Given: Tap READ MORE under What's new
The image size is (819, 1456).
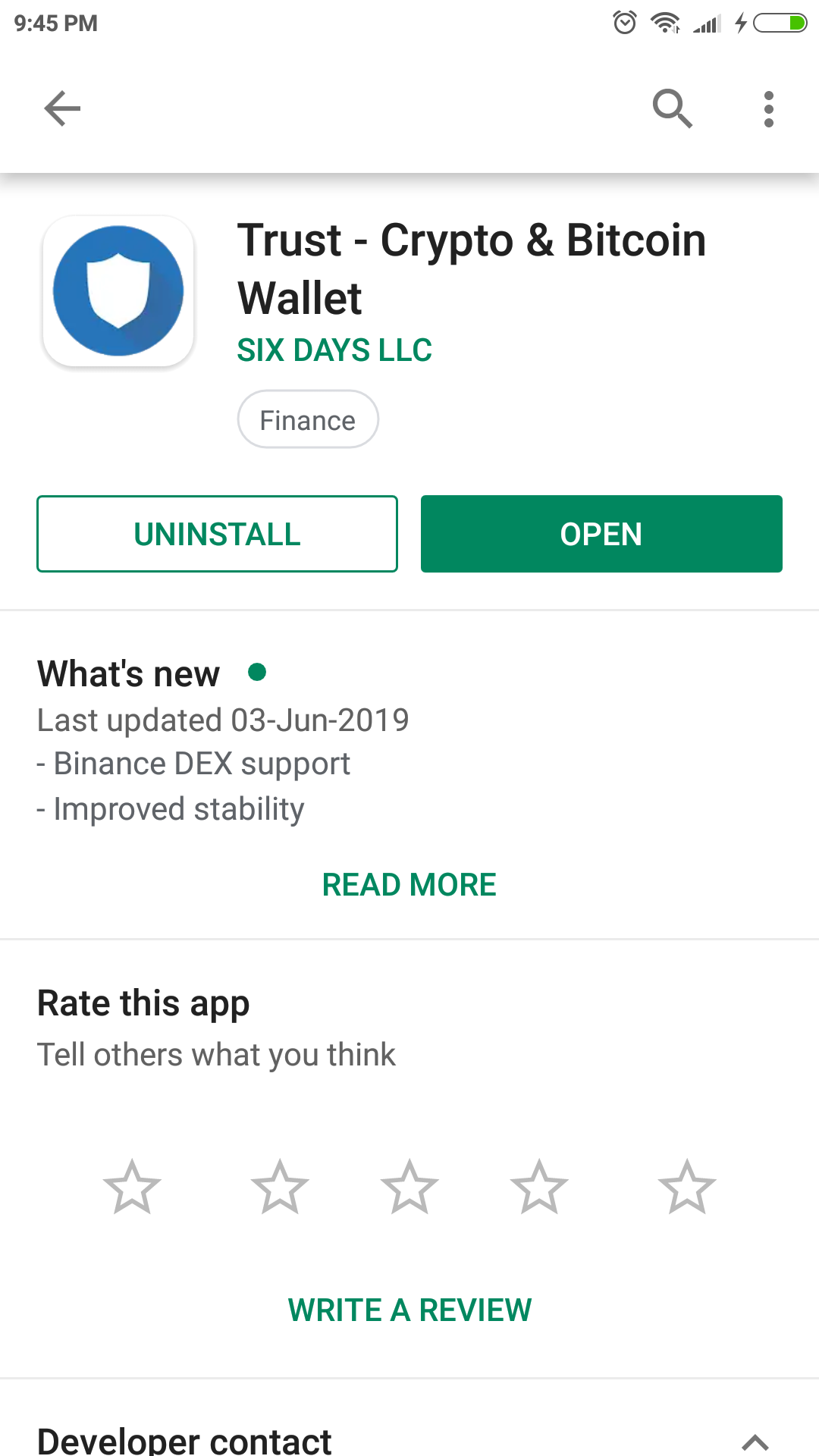Looking at the screenshot, I should point(409,885).
